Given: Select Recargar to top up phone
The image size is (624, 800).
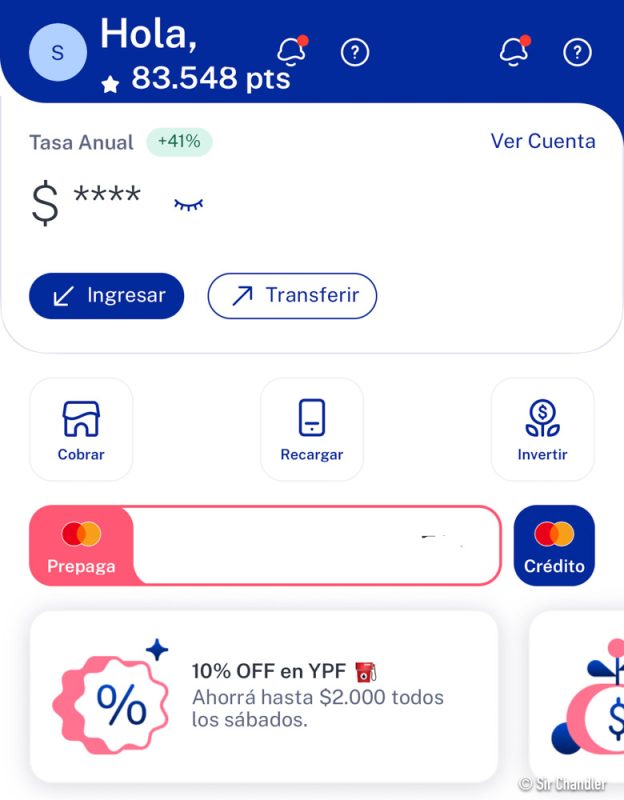Looking at the screenshot, I should tap(312, 430).
